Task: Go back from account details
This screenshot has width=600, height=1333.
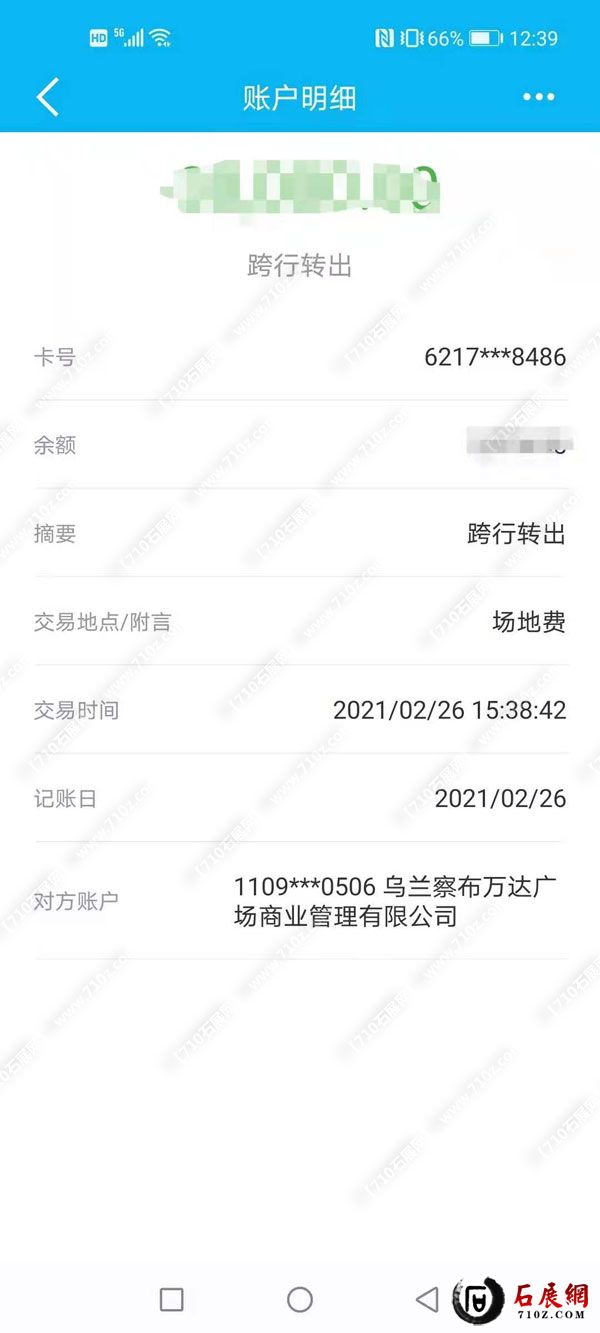Action: tap(47, 97)
